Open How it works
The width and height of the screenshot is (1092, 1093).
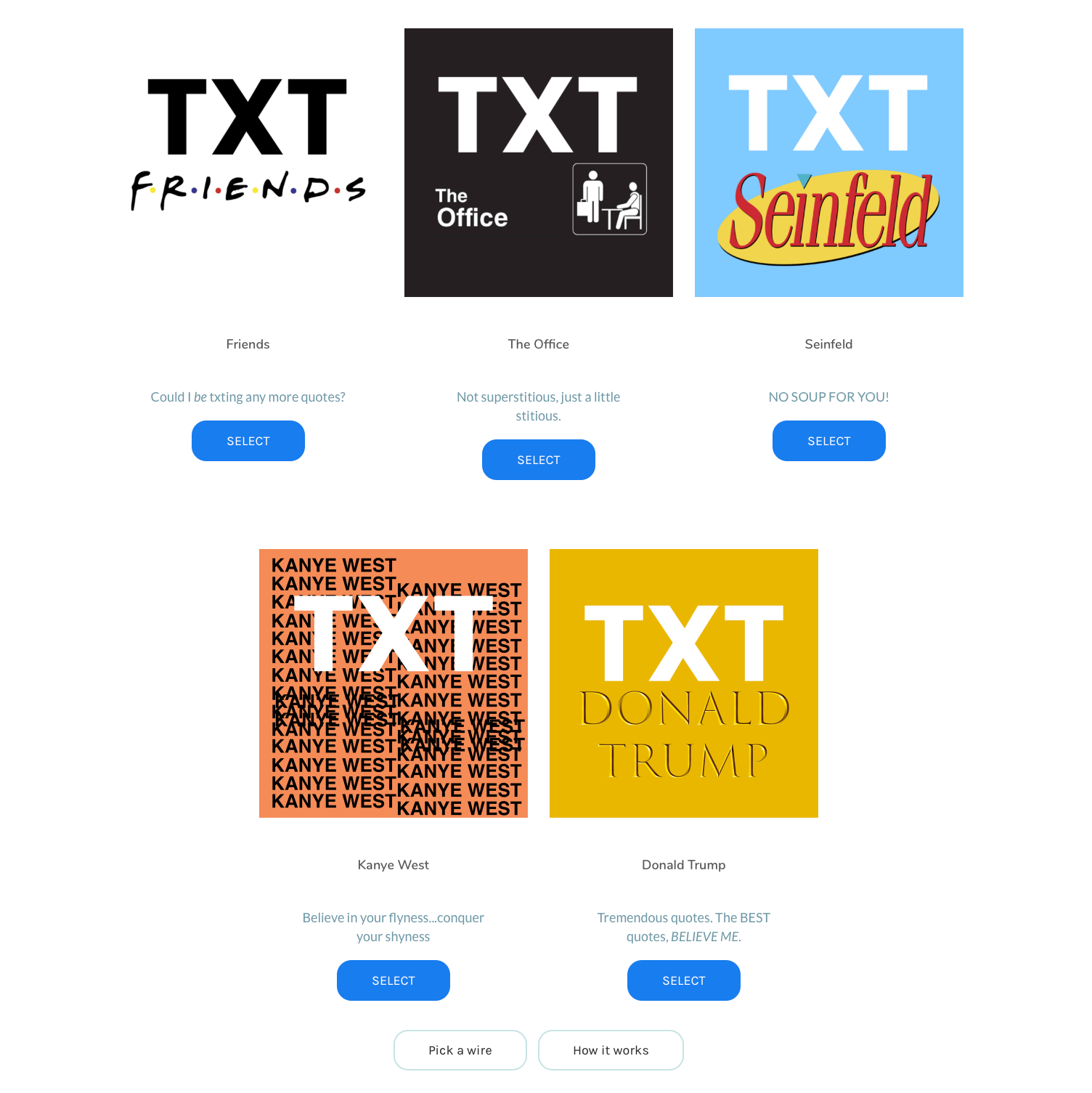(x=611, y=1050)
